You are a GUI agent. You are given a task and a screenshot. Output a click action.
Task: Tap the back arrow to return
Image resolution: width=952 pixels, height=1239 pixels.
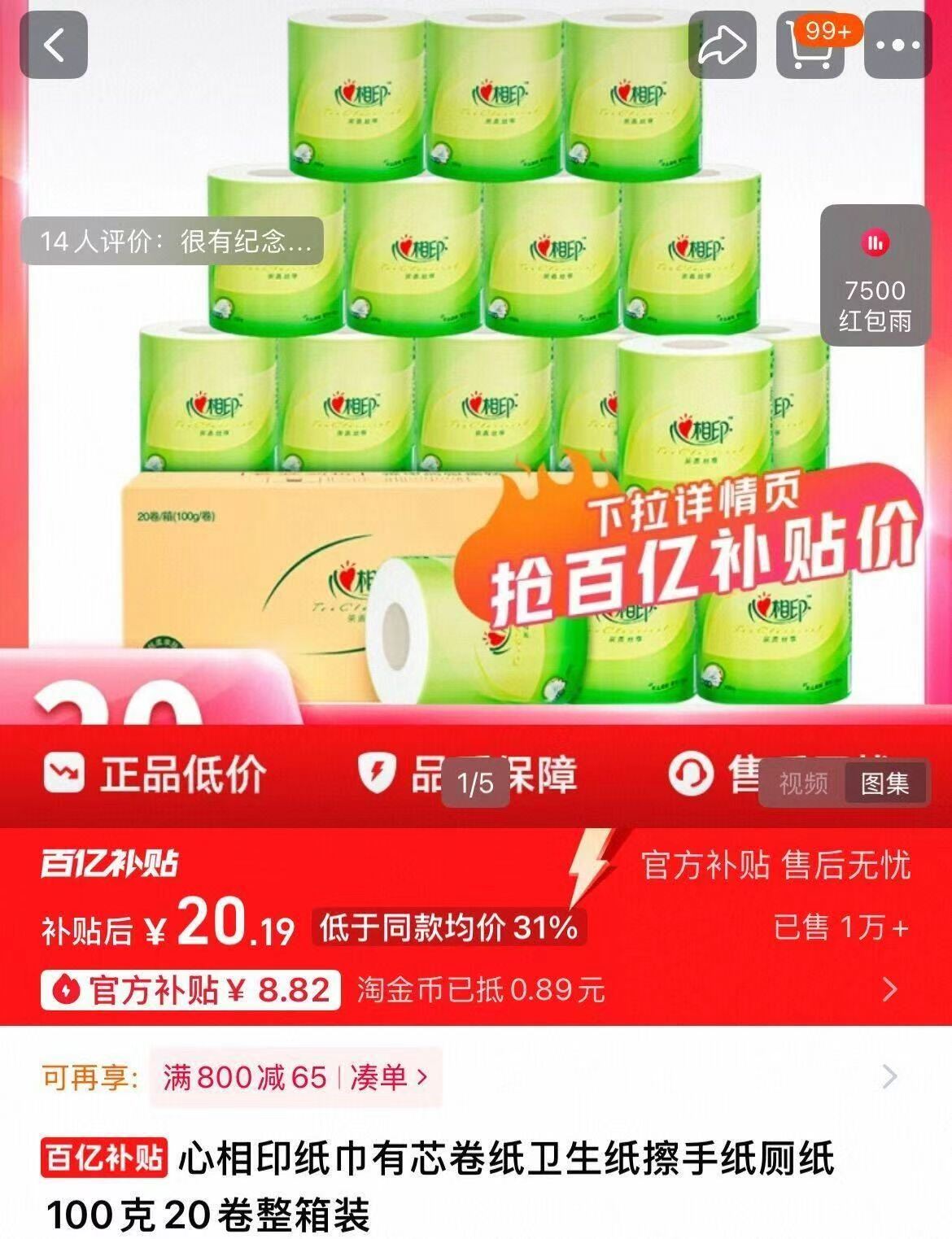55,46
